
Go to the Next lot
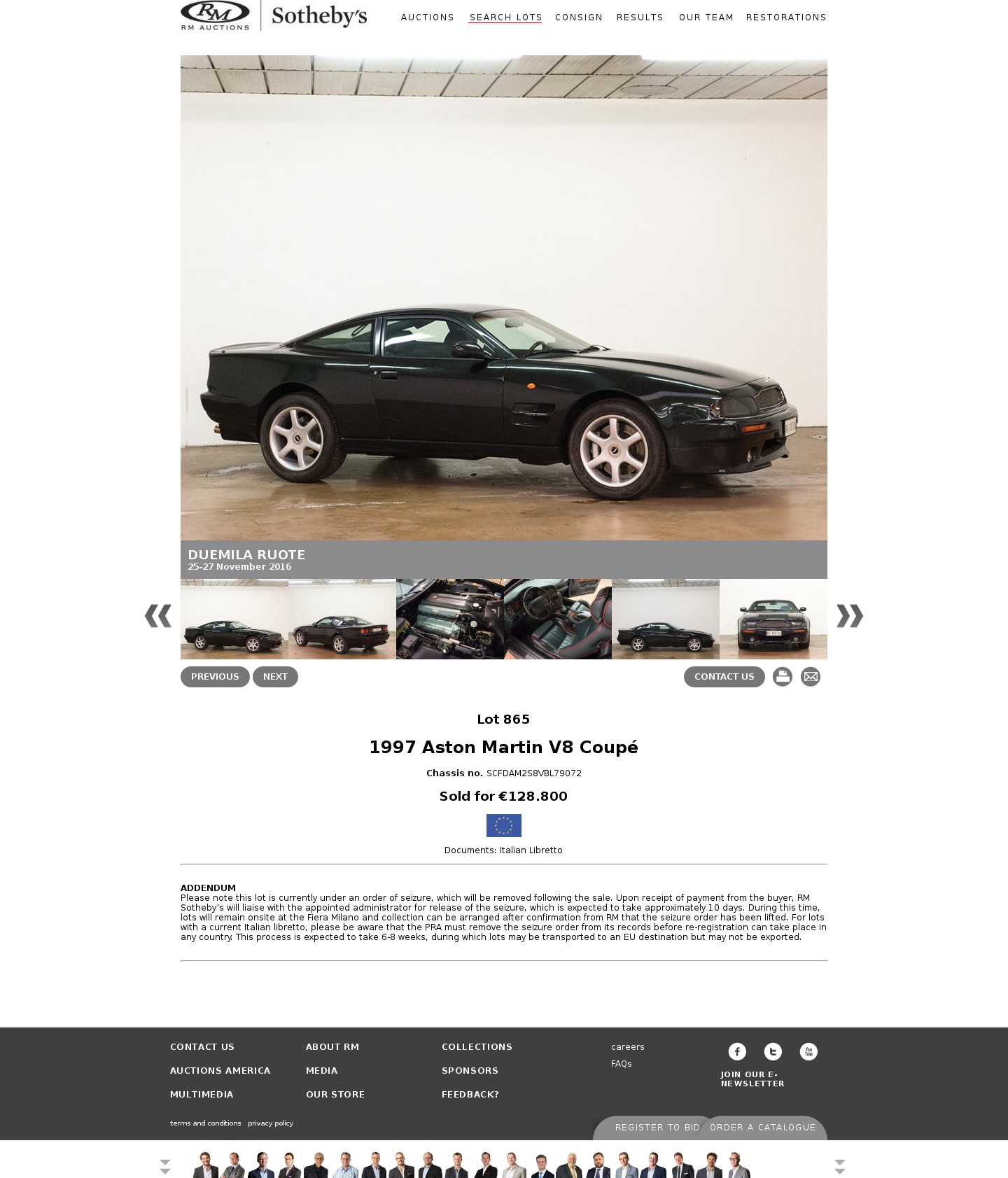(x=275, y=677)
